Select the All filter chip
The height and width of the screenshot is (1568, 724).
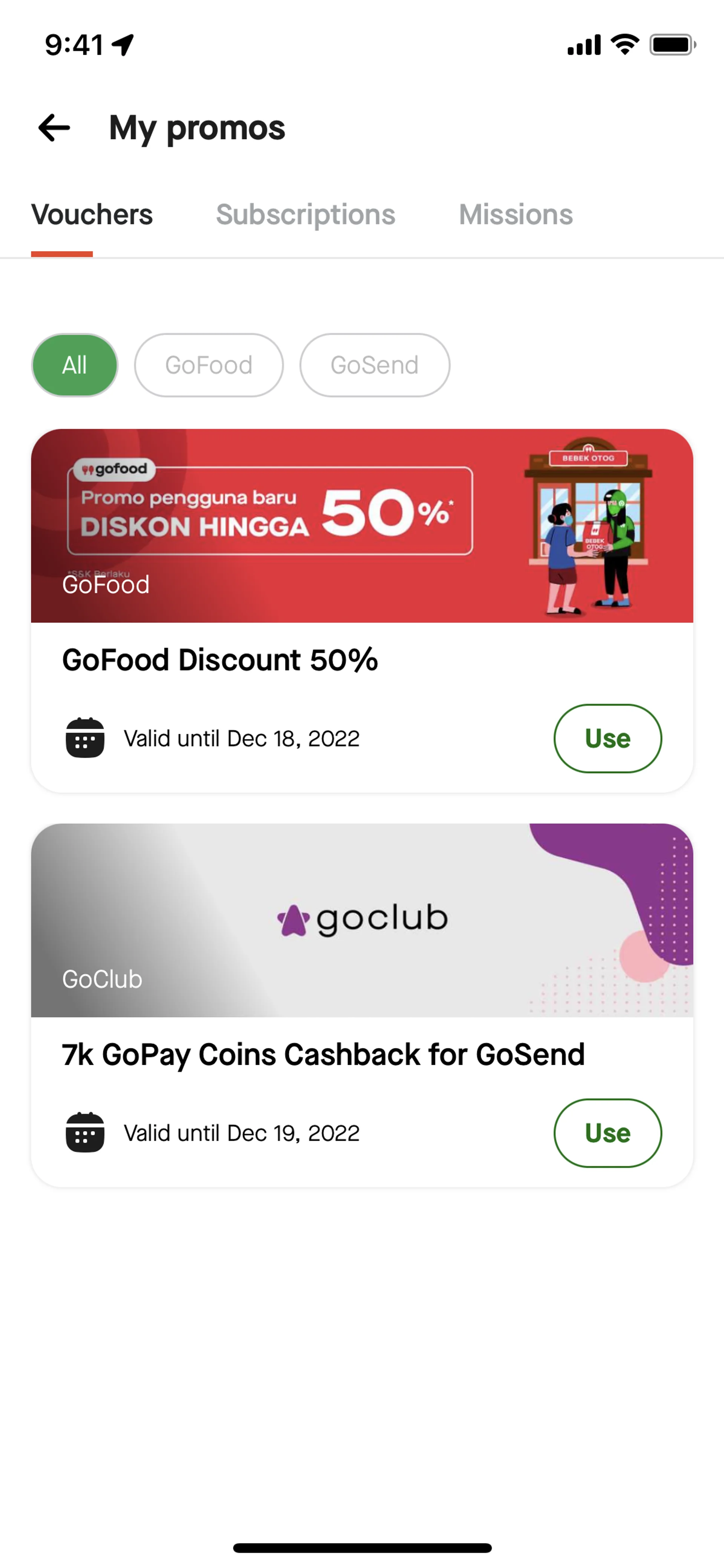click(74, 365)
